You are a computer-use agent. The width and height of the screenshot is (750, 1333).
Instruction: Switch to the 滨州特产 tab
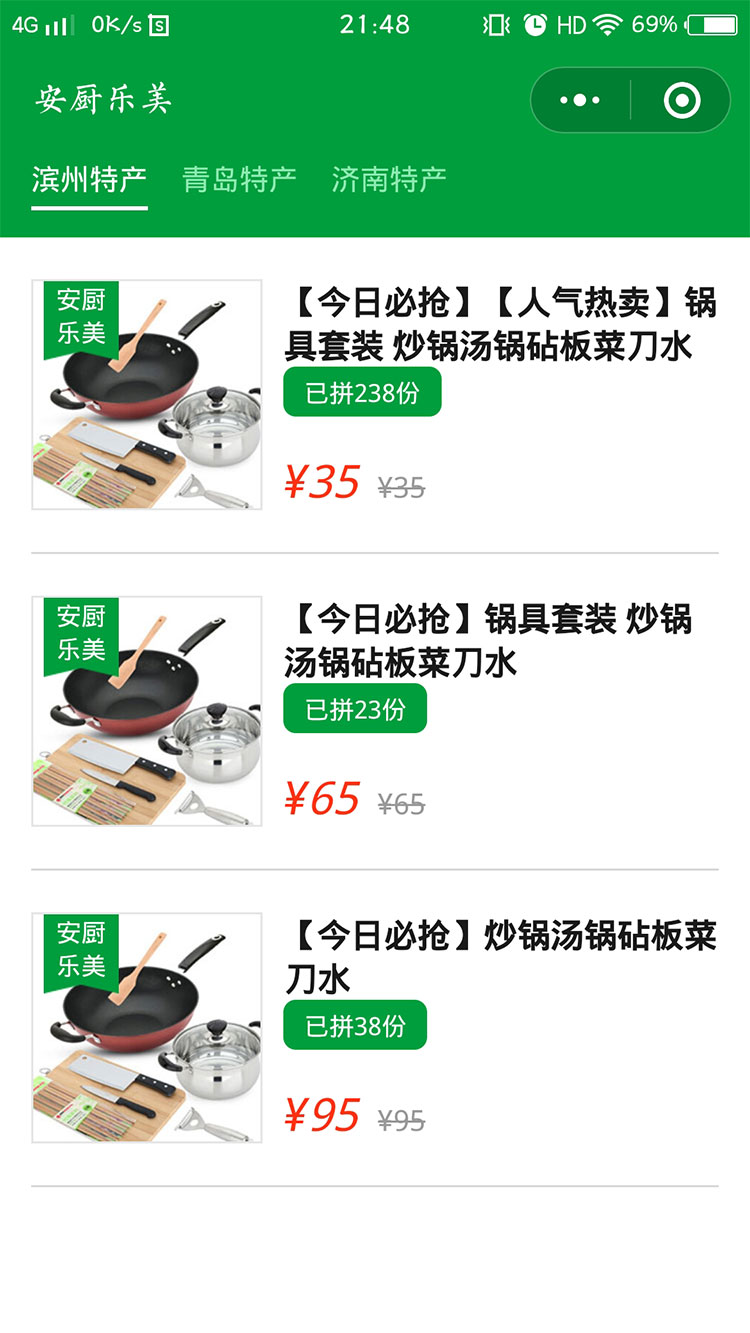(89, 180)
